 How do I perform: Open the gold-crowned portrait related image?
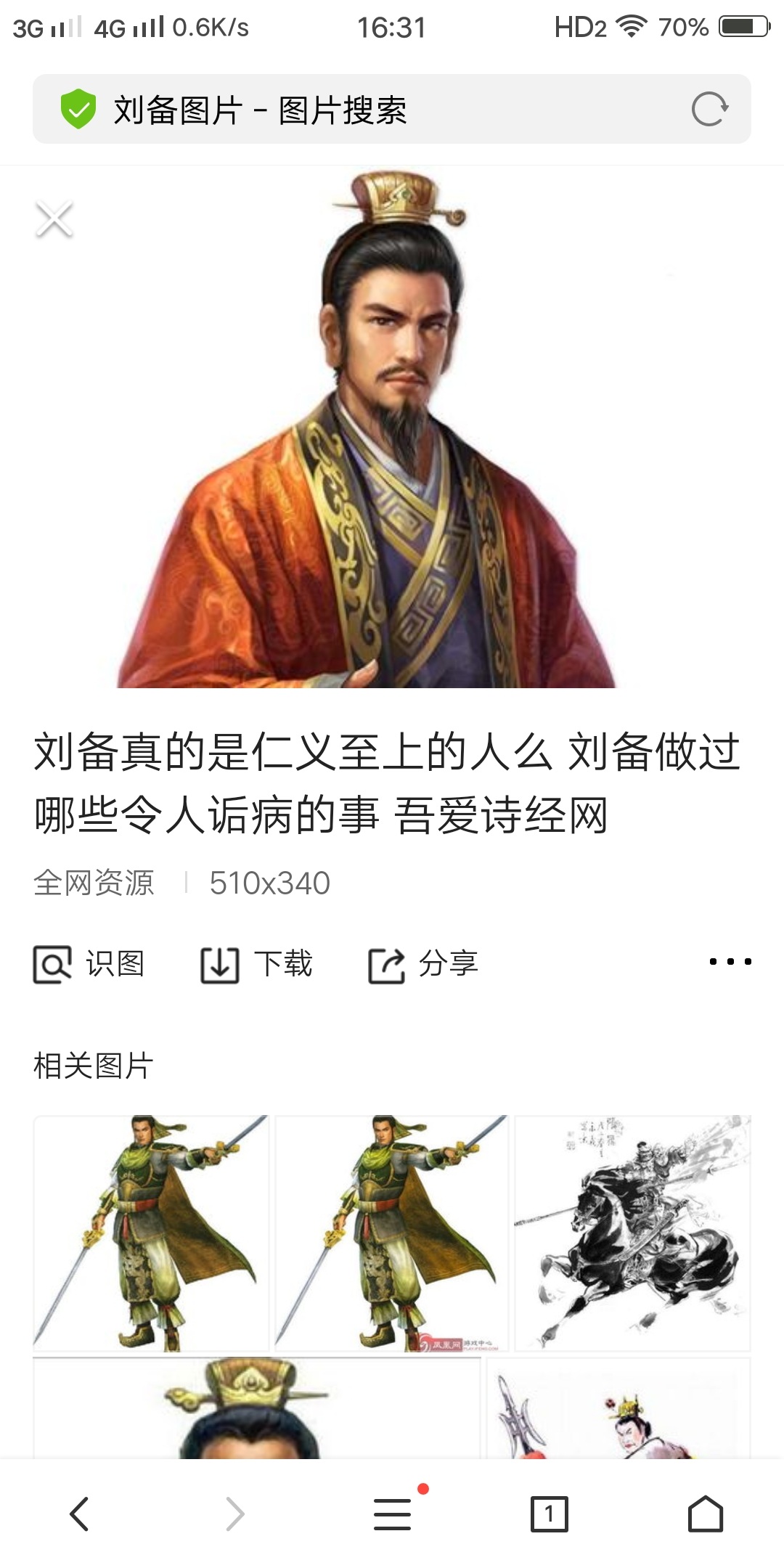pos(257,1410)
